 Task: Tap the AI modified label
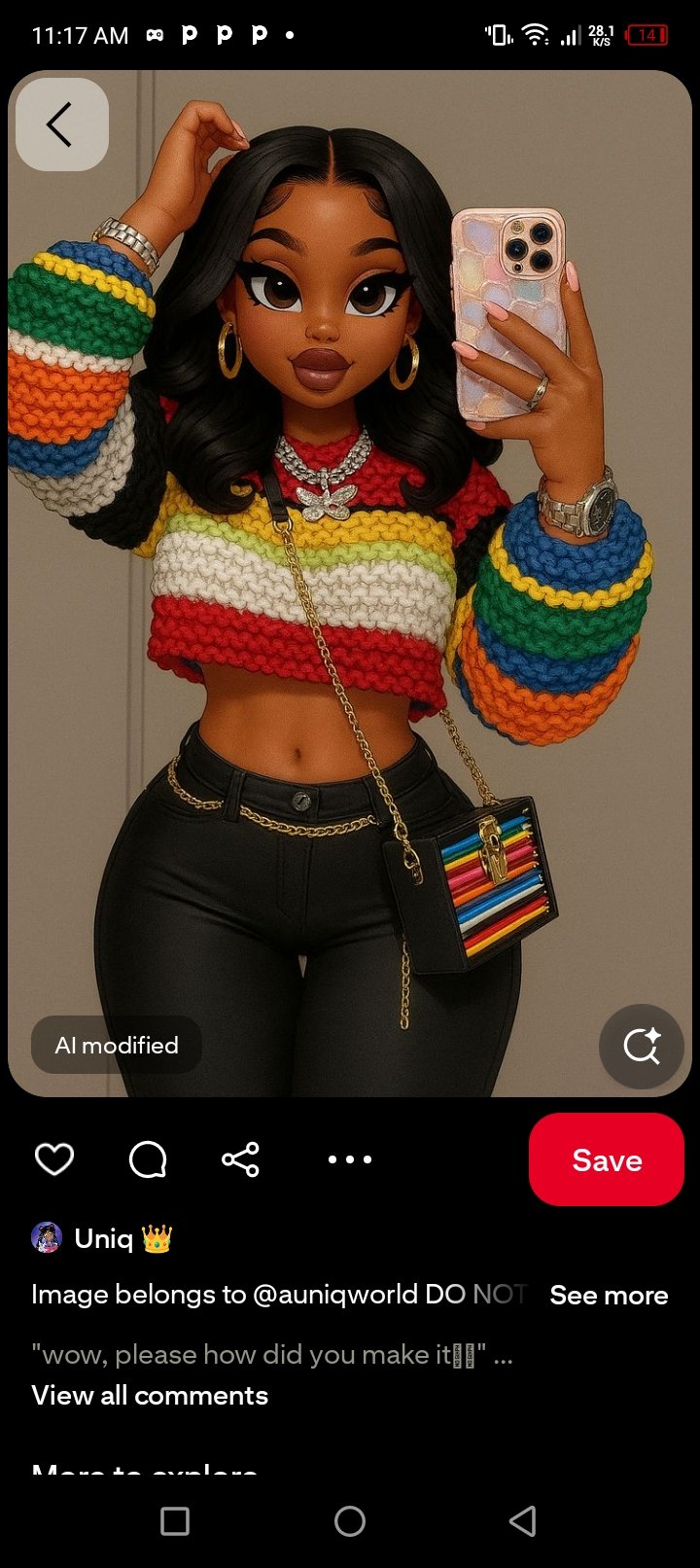tap(117, 1046)
